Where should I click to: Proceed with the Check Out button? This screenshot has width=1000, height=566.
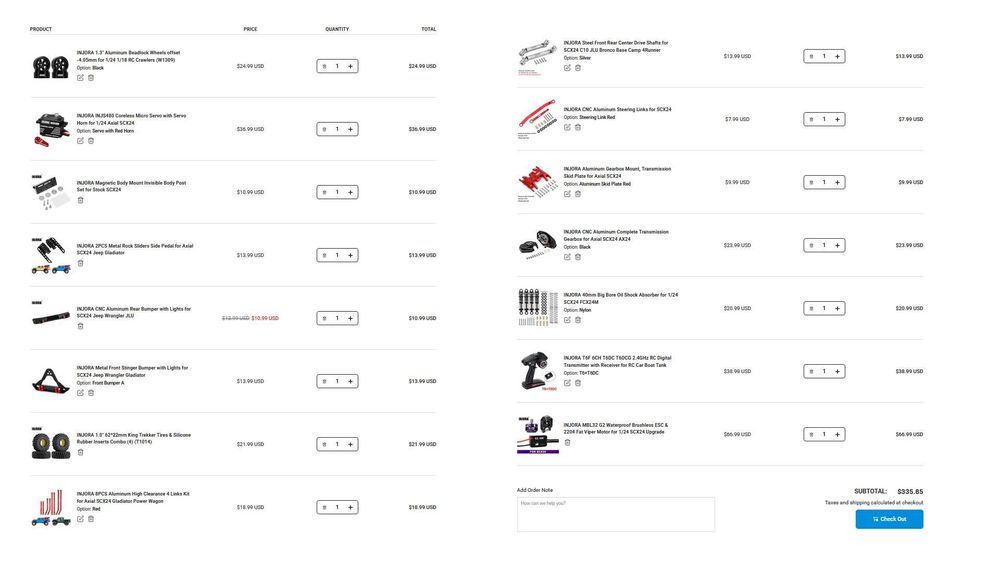pos(889,519)
